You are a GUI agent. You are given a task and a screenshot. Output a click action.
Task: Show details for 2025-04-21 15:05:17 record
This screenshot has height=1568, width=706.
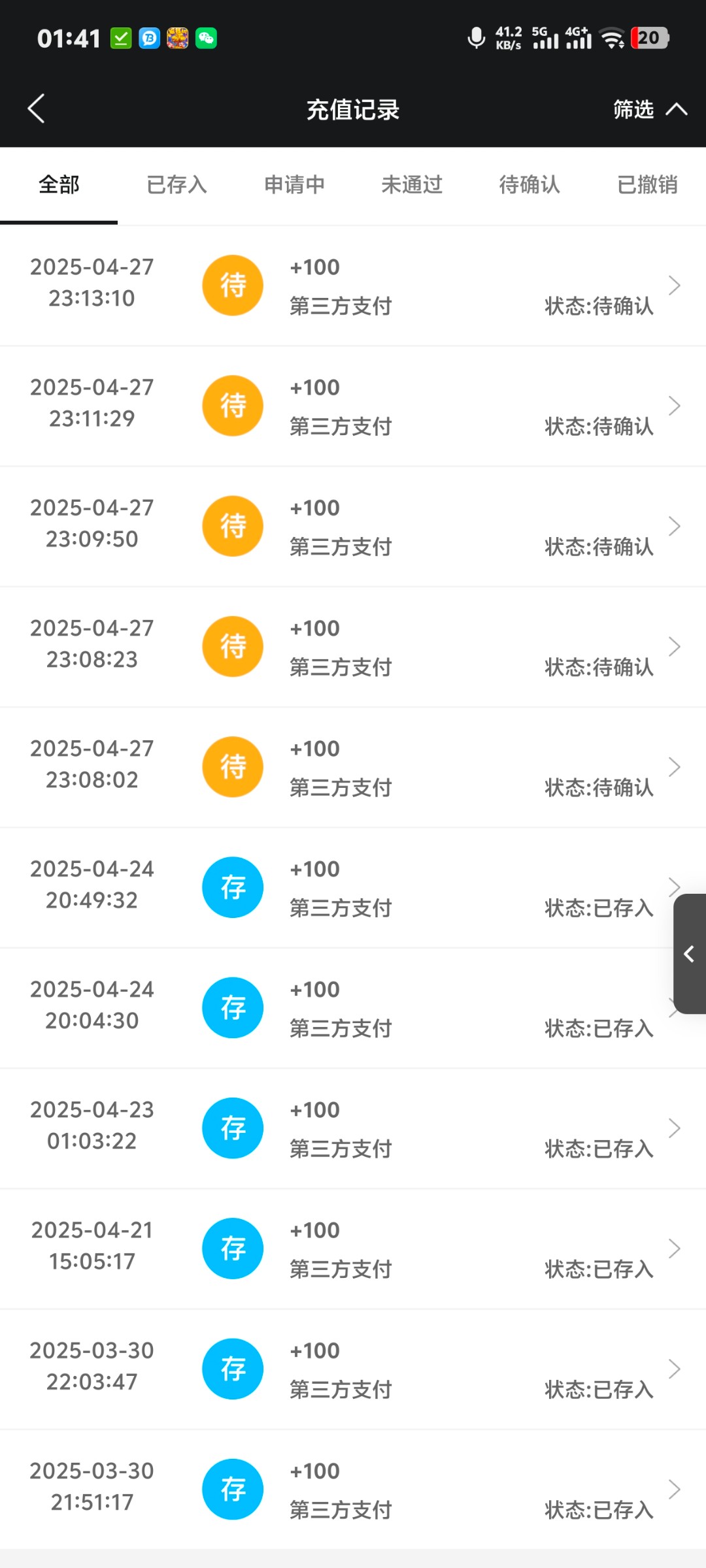[353, 1249]
